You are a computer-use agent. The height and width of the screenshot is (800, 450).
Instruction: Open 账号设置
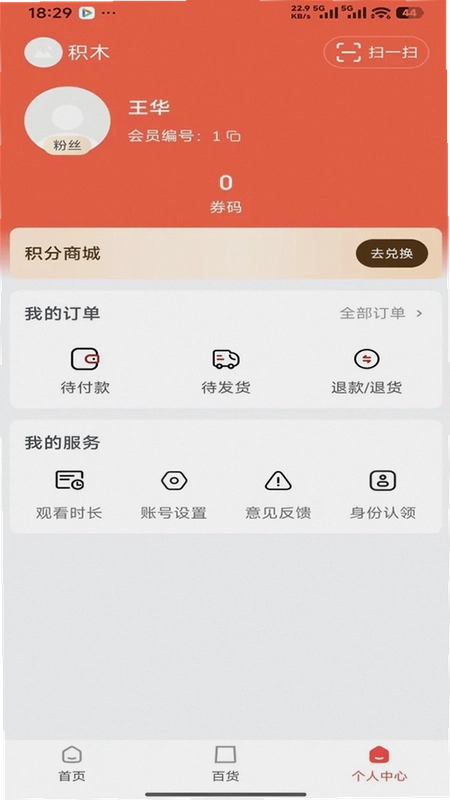click(173, 495)
